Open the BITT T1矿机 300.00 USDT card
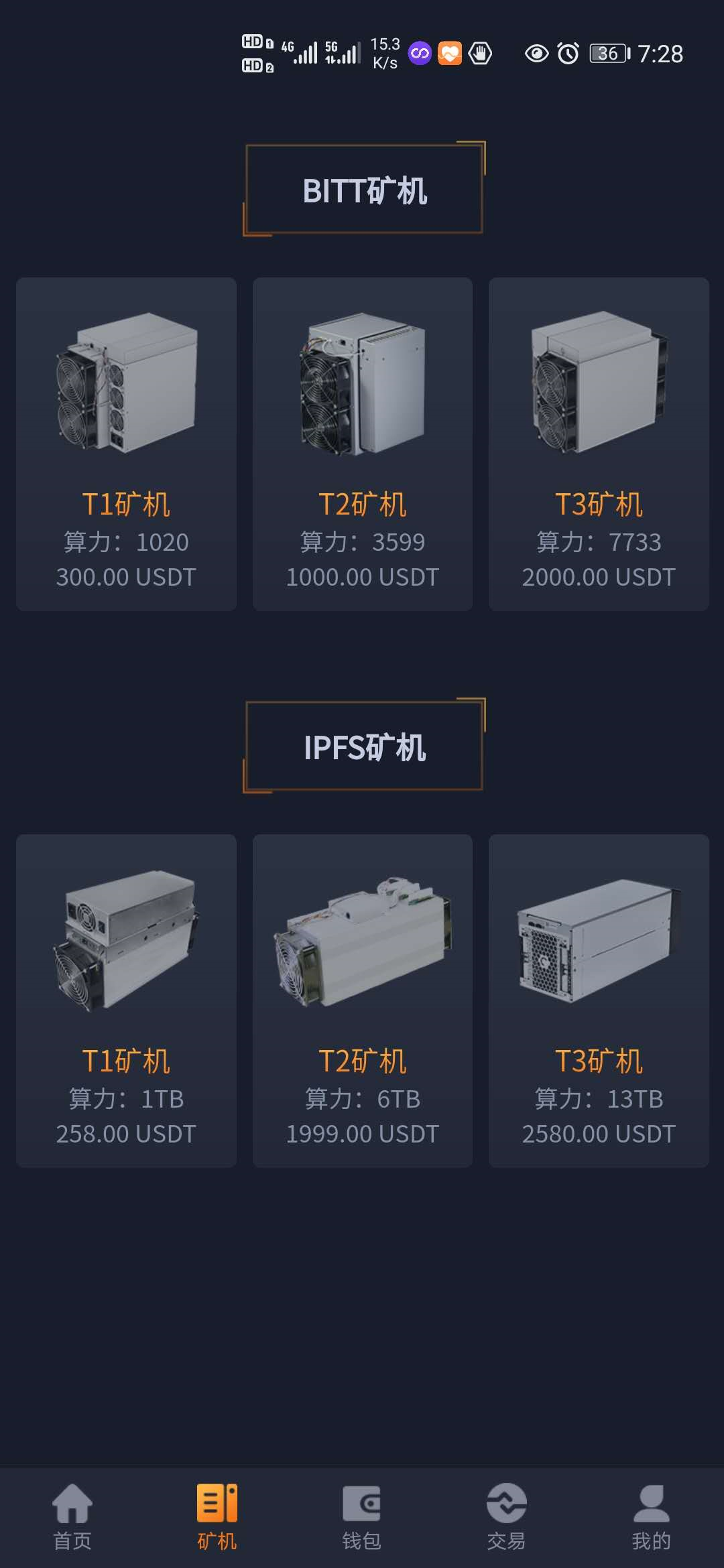The width and height of the screenshot is (724, 1568). click(x=126, y=444)
